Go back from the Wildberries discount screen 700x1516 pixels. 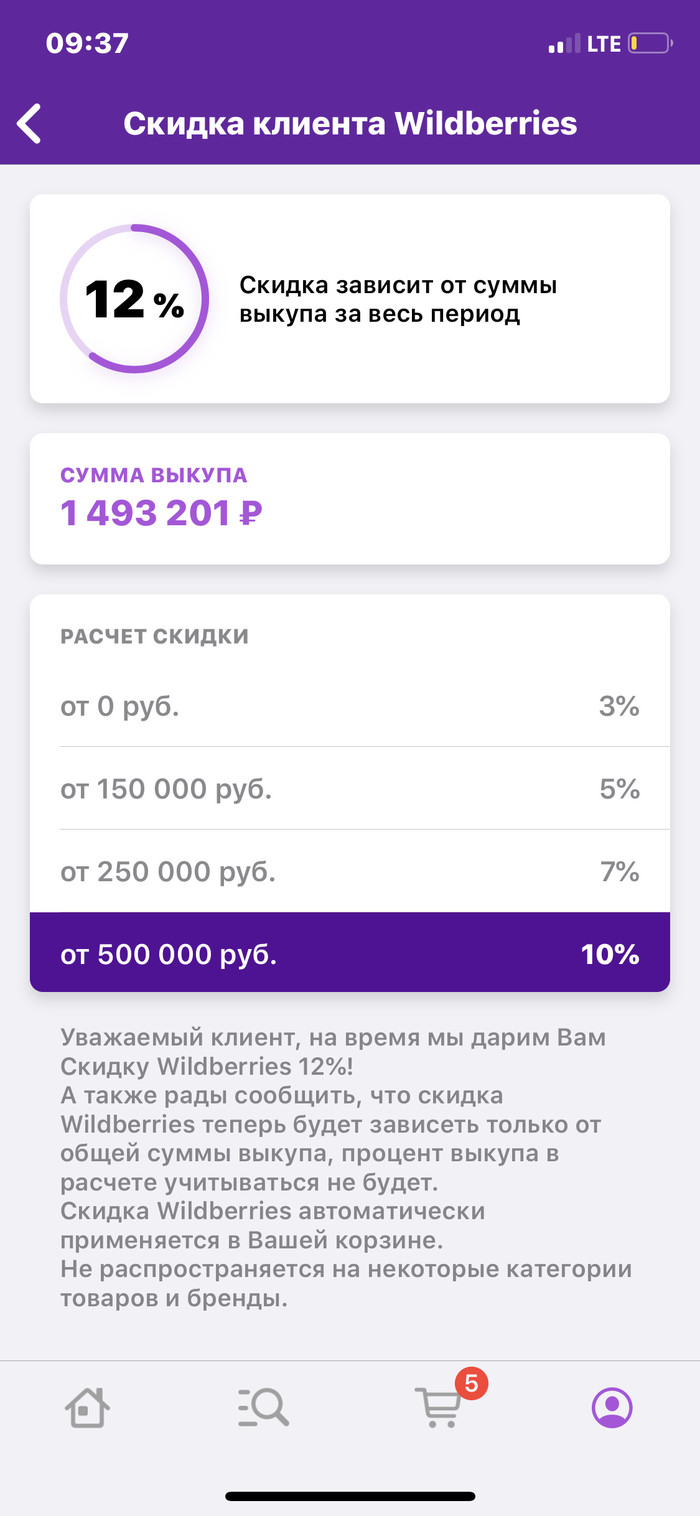[x=30, y=124]
